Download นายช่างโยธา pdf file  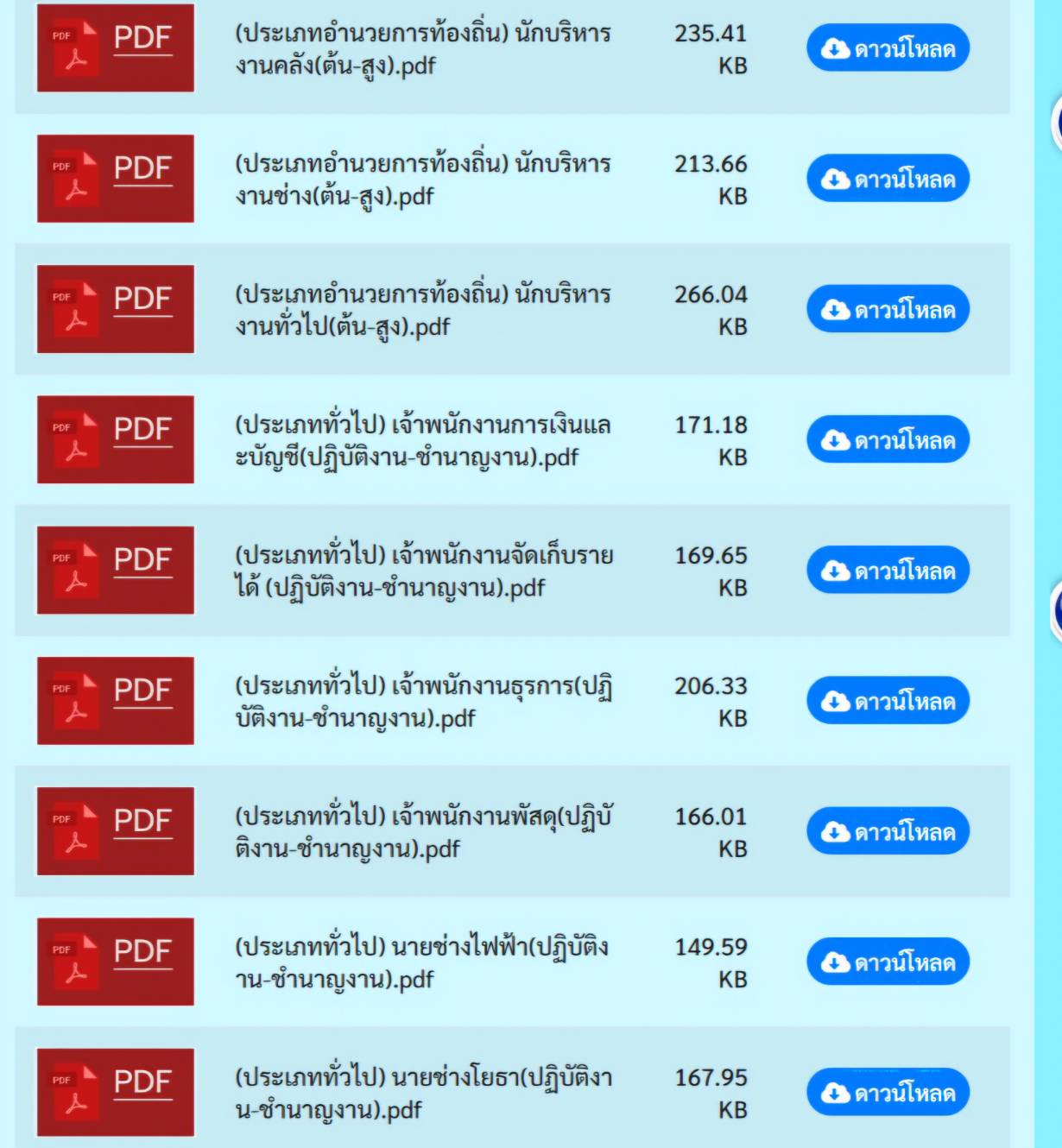pyautogui.click(x=888, y=1093)
